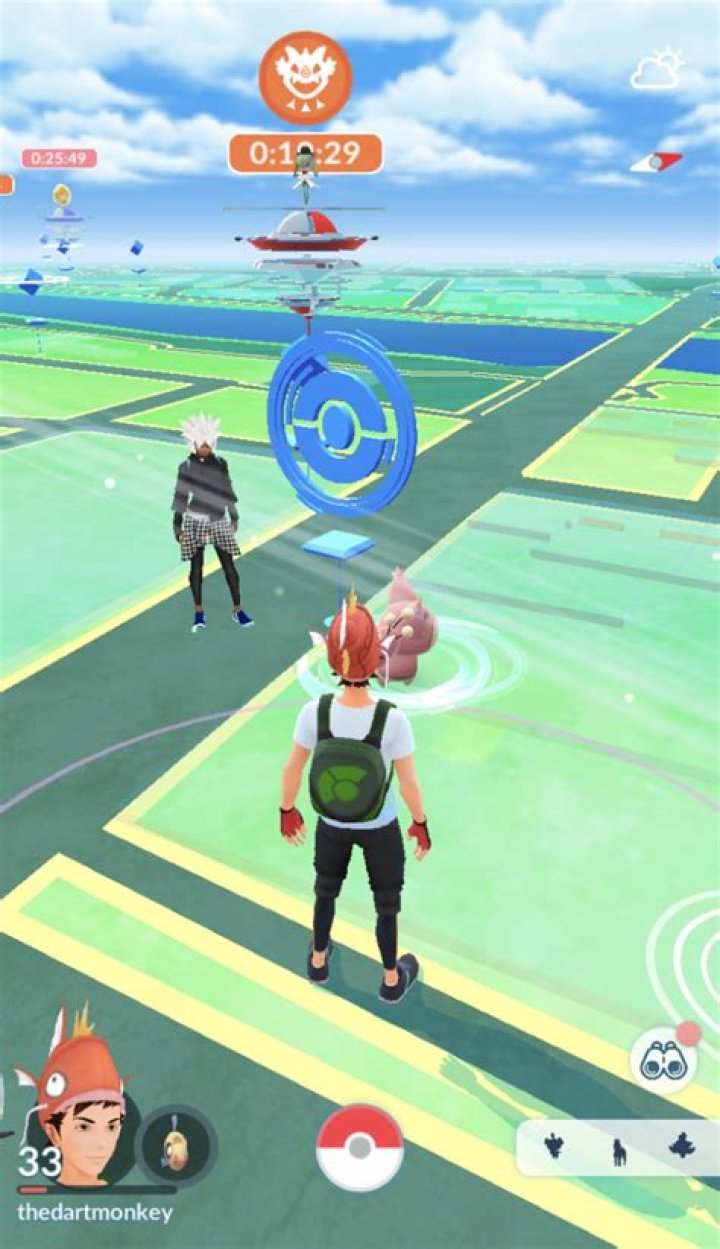Talk to the white-haired Team GO Rocket character
Viewport: 720px width, 1249px height.
(209, 520)
